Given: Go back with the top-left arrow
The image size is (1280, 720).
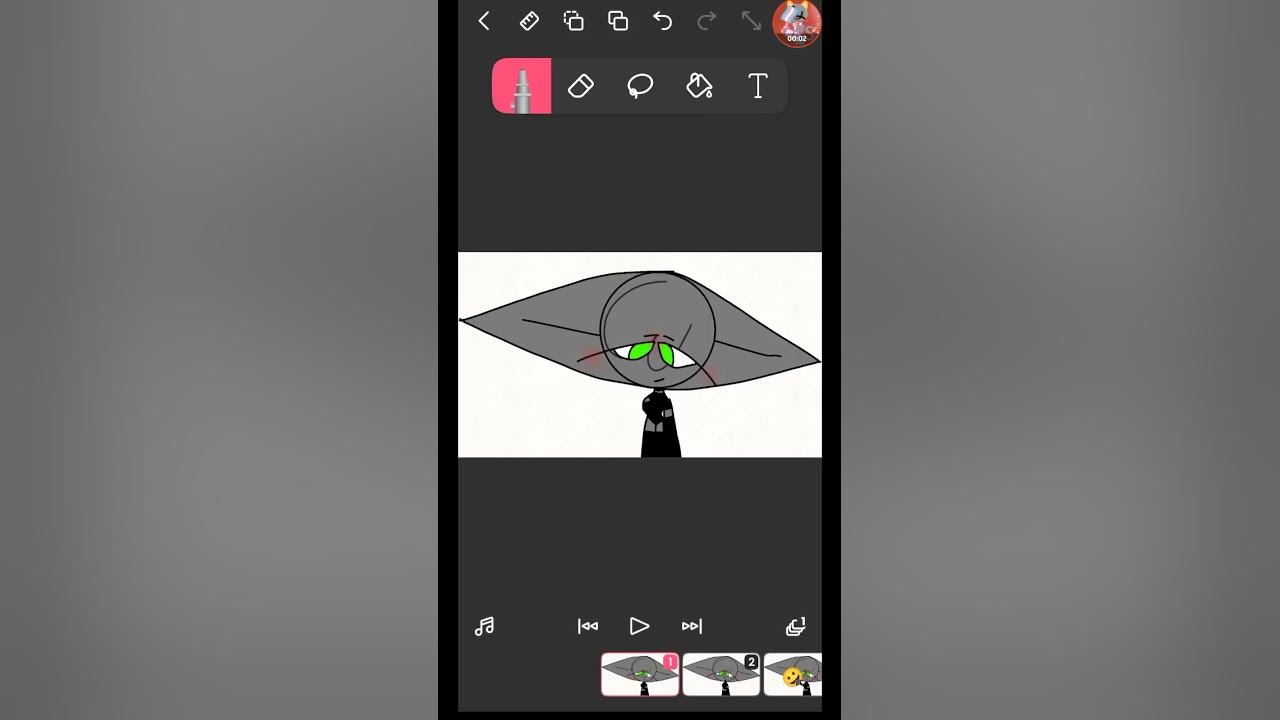Looking at the screenshot, I should pyautogui.click(x=484, y=21).
